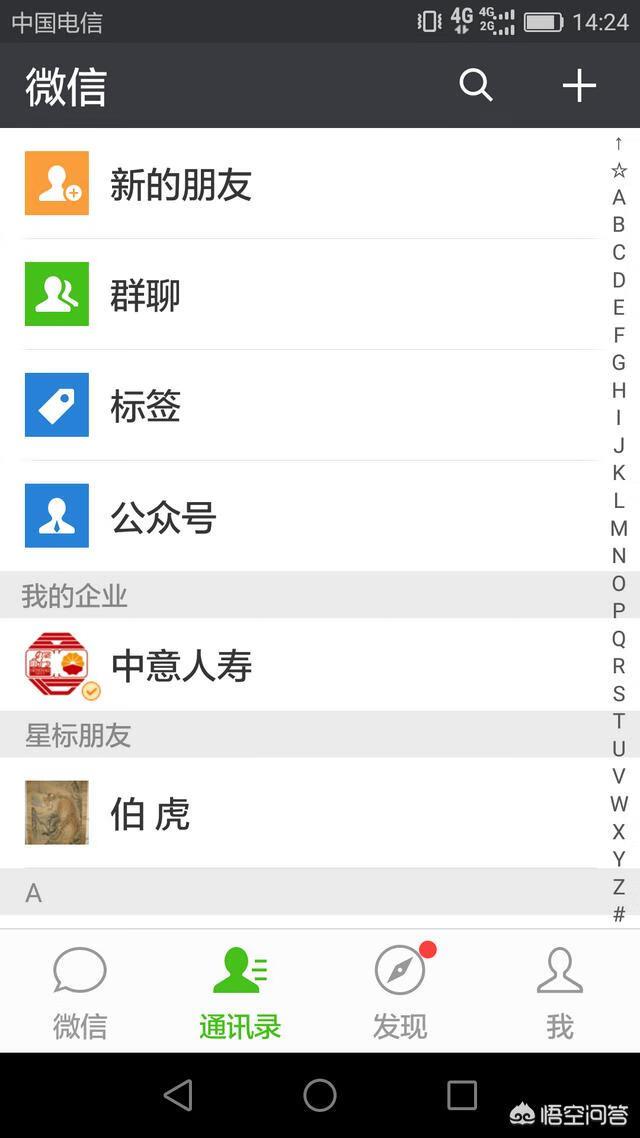Screen dimensions: 640x1138
Task: Jump to starred section via ☆ index
Action: 619,170
